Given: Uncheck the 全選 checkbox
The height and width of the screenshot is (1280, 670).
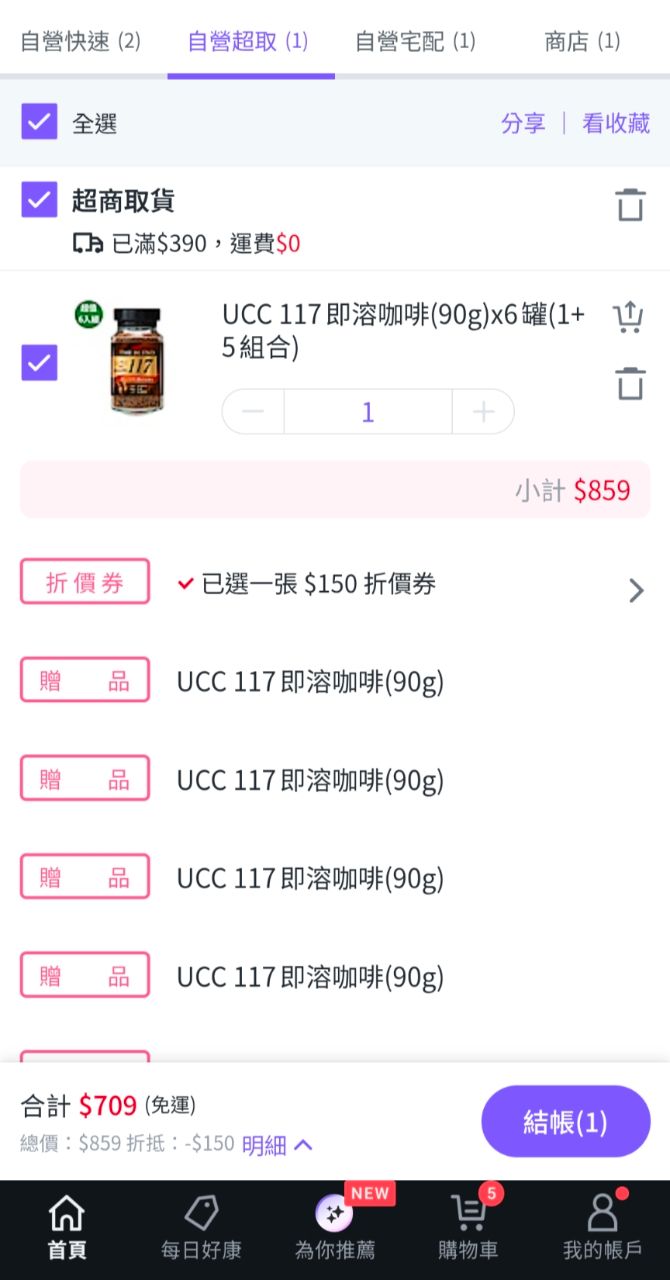Looking at the screenshot, I should pos(40,123).
